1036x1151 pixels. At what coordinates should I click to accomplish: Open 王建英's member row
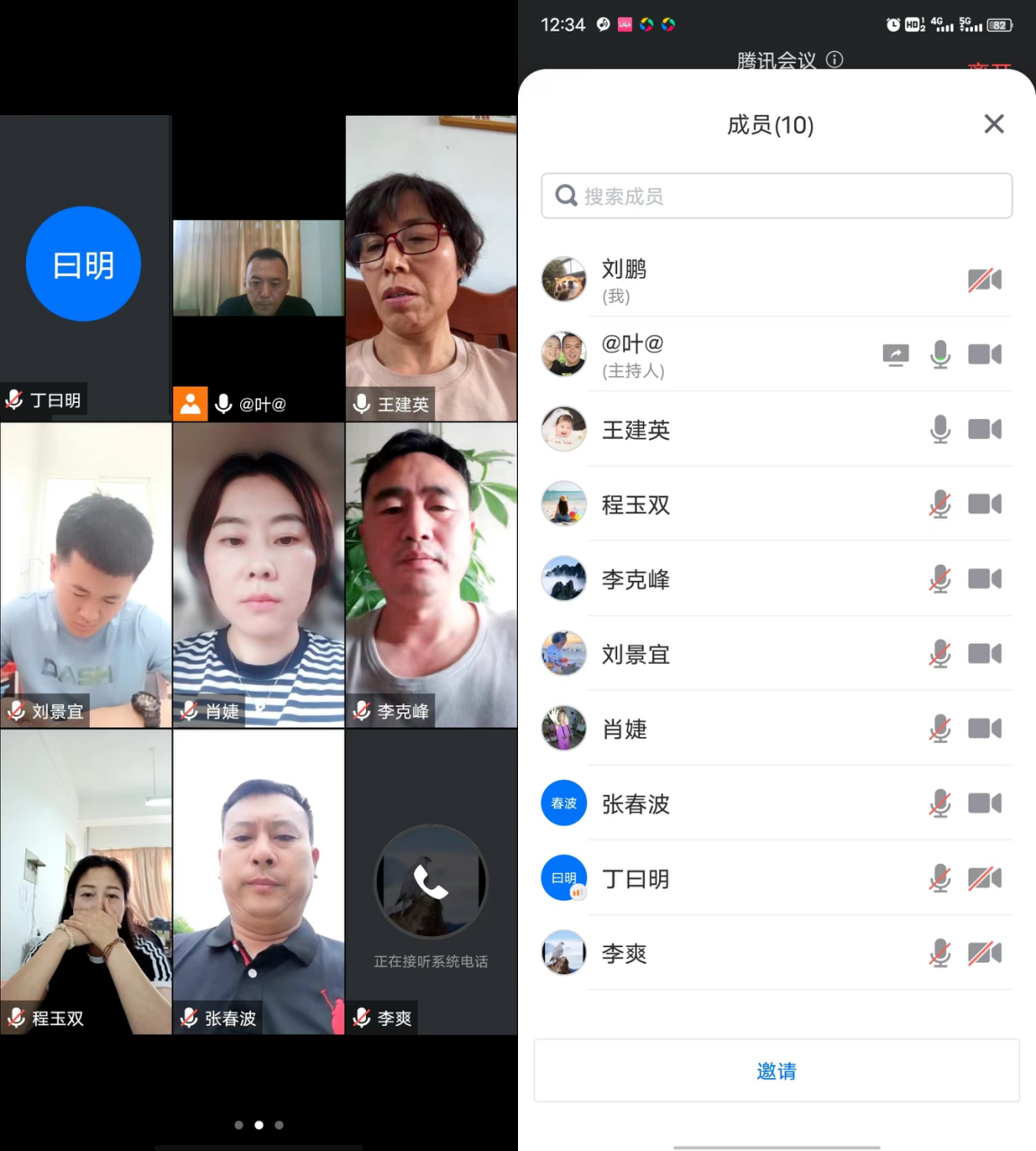pyautogui.click(x=719, y=430)
